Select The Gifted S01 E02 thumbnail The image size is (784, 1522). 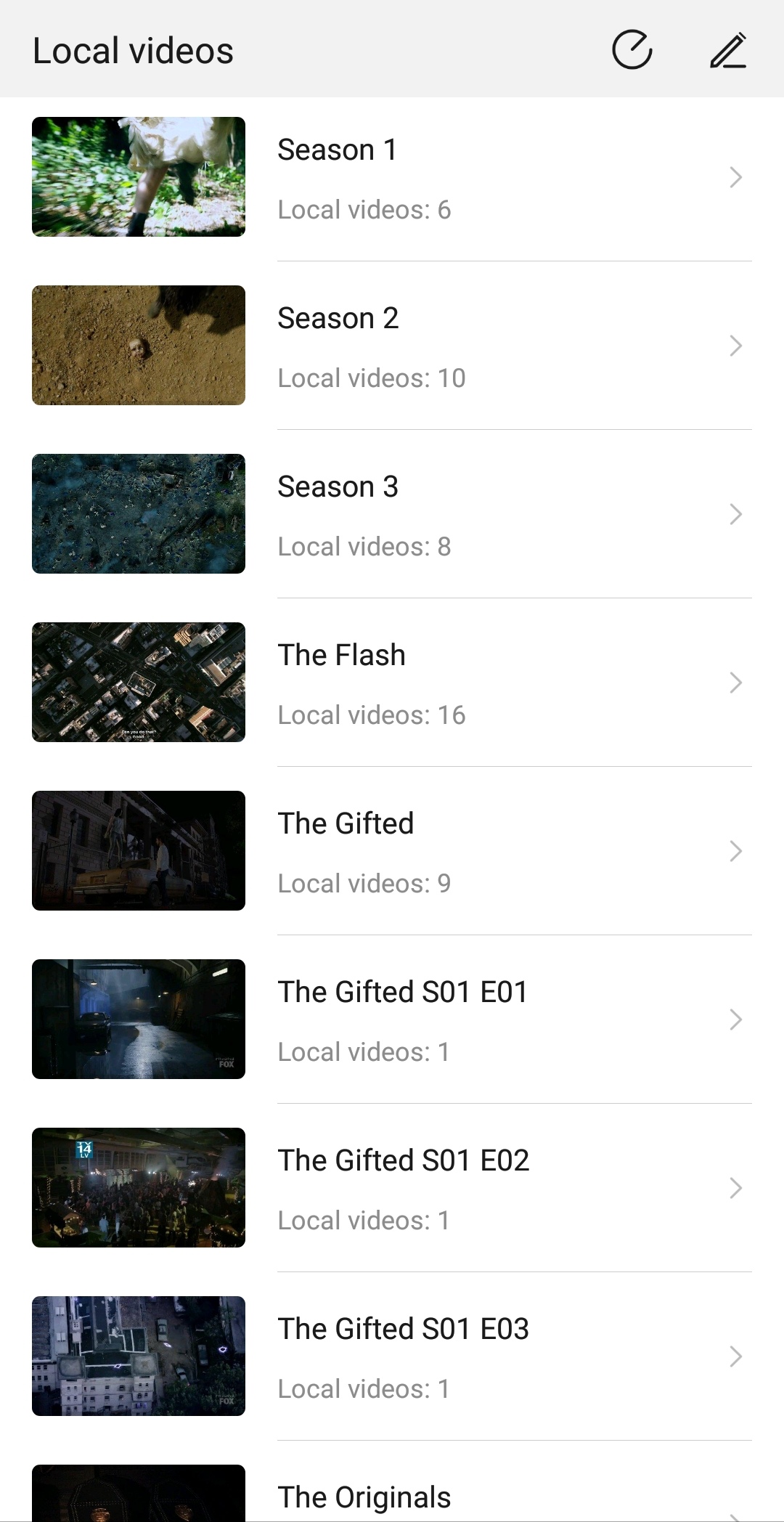138,1187
